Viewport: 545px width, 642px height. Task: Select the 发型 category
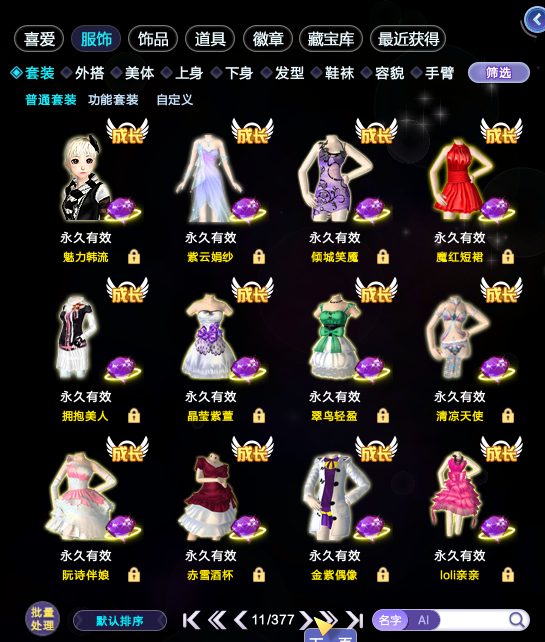[x=283, y=73]
